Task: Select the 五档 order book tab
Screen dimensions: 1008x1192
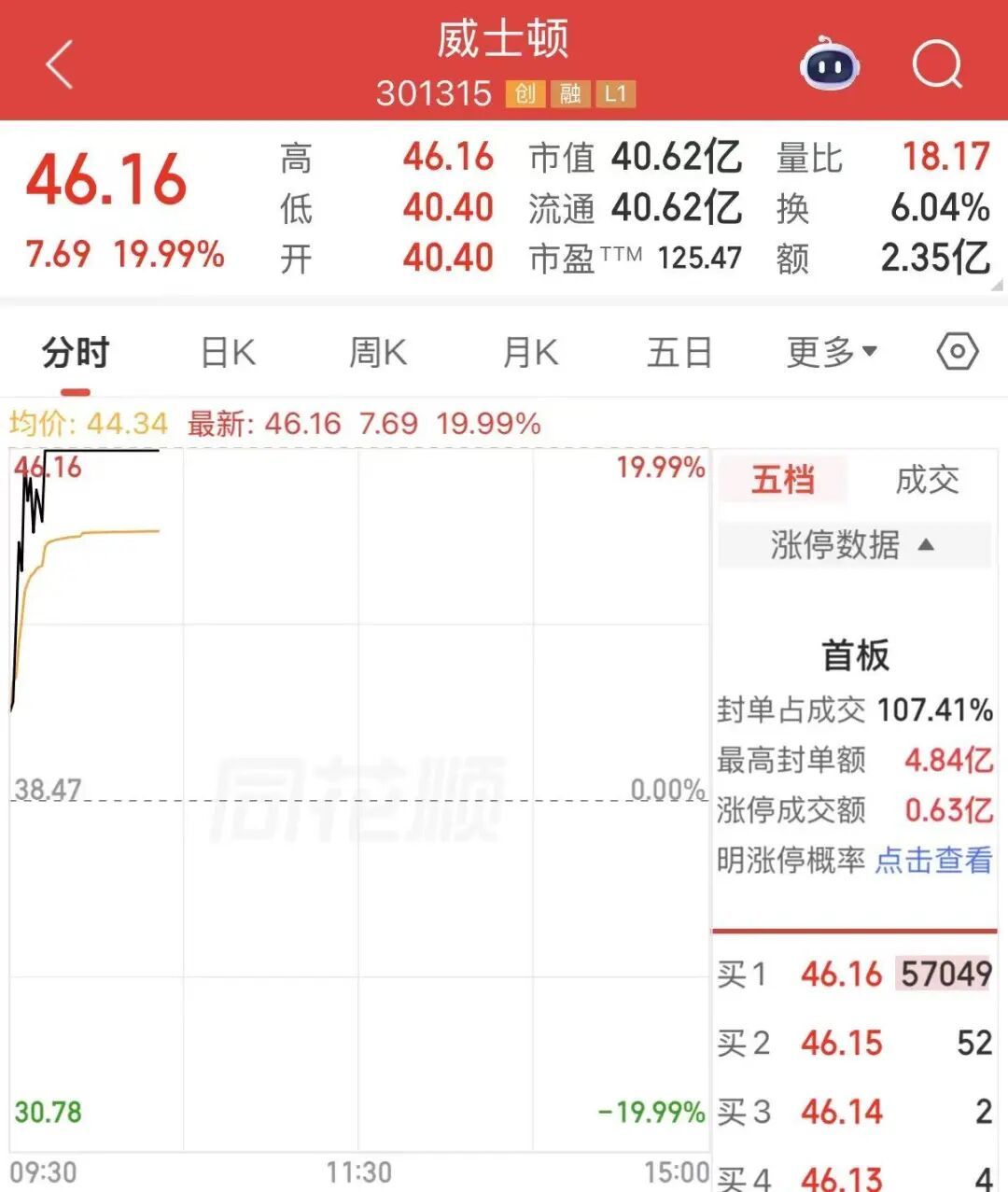Action: [x=782, y=480]
